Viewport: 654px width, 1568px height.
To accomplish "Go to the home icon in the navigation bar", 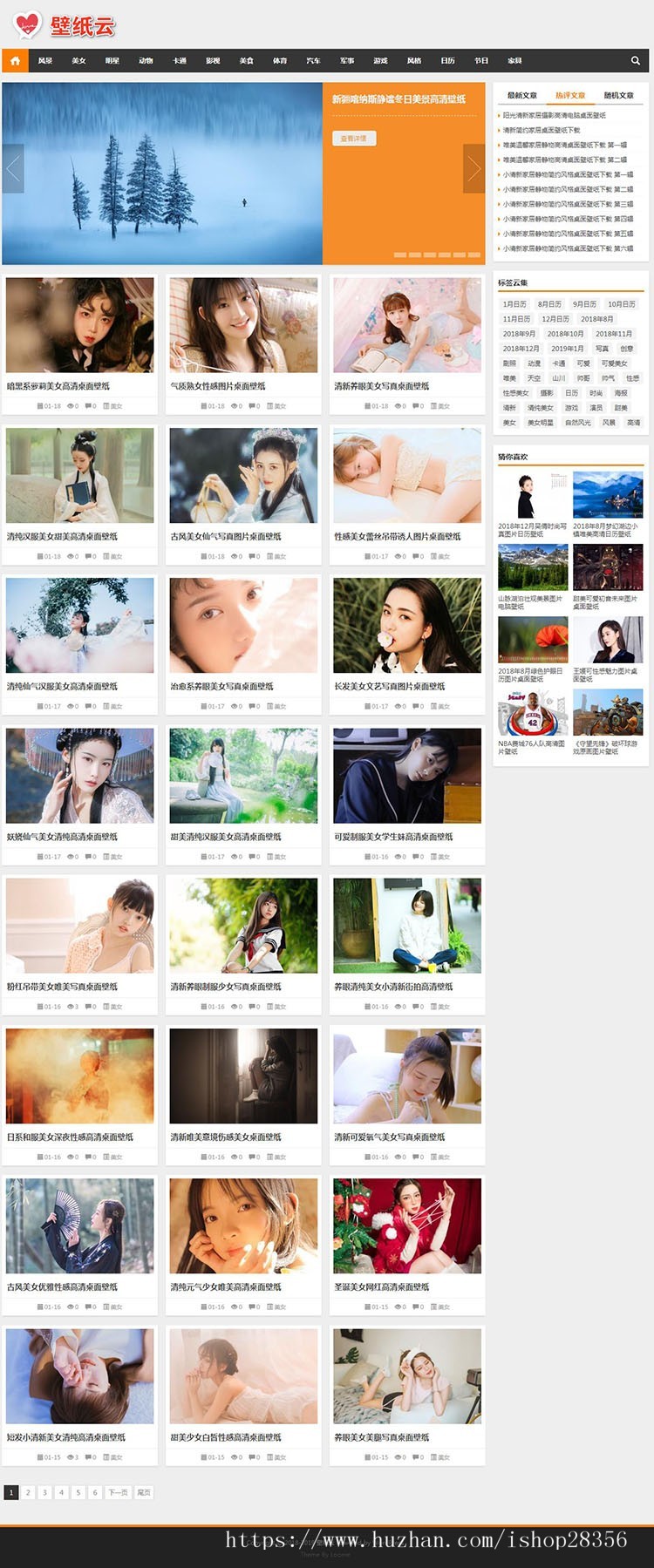I will 15,61.
